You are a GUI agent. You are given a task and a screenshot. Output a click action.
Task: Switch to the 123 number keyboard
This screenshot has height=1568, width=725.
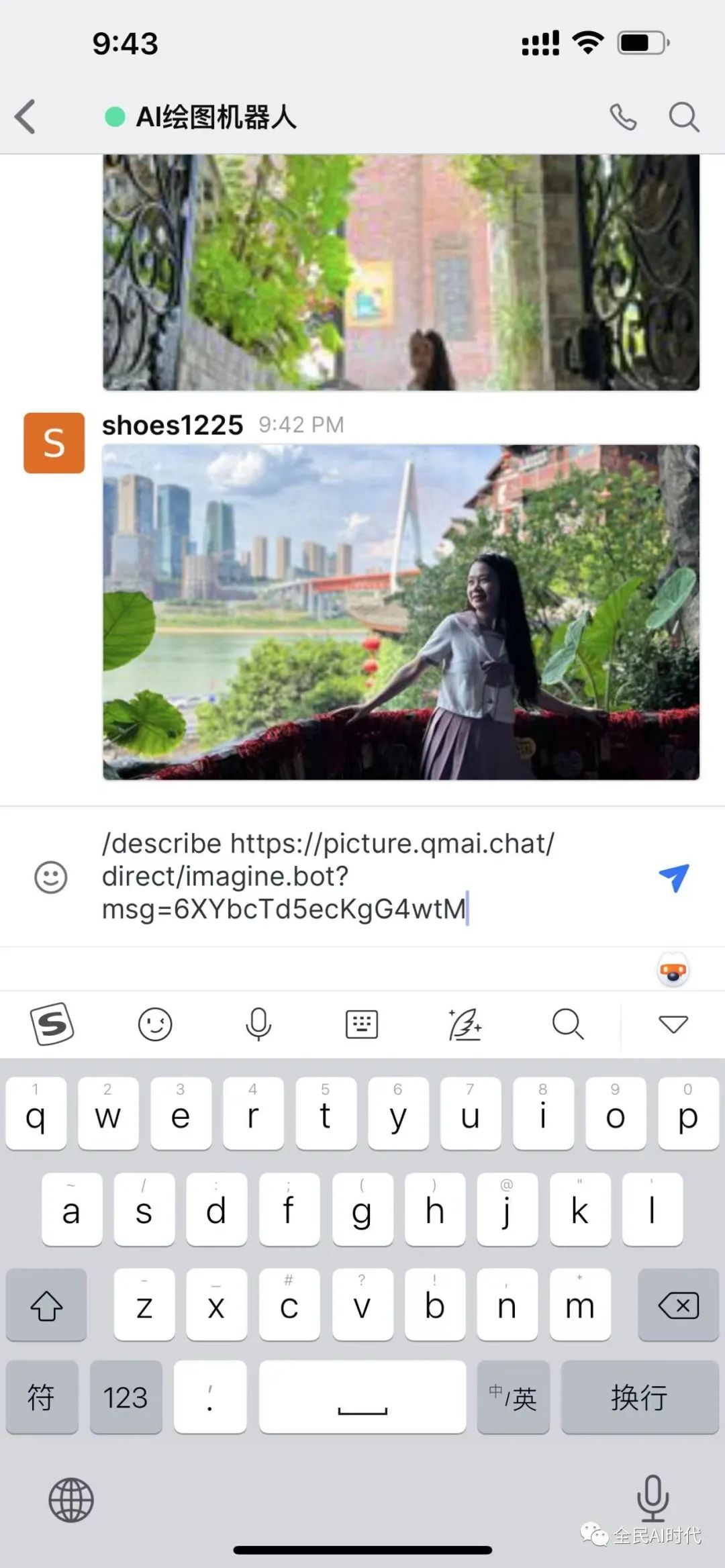pos(126,1398)
